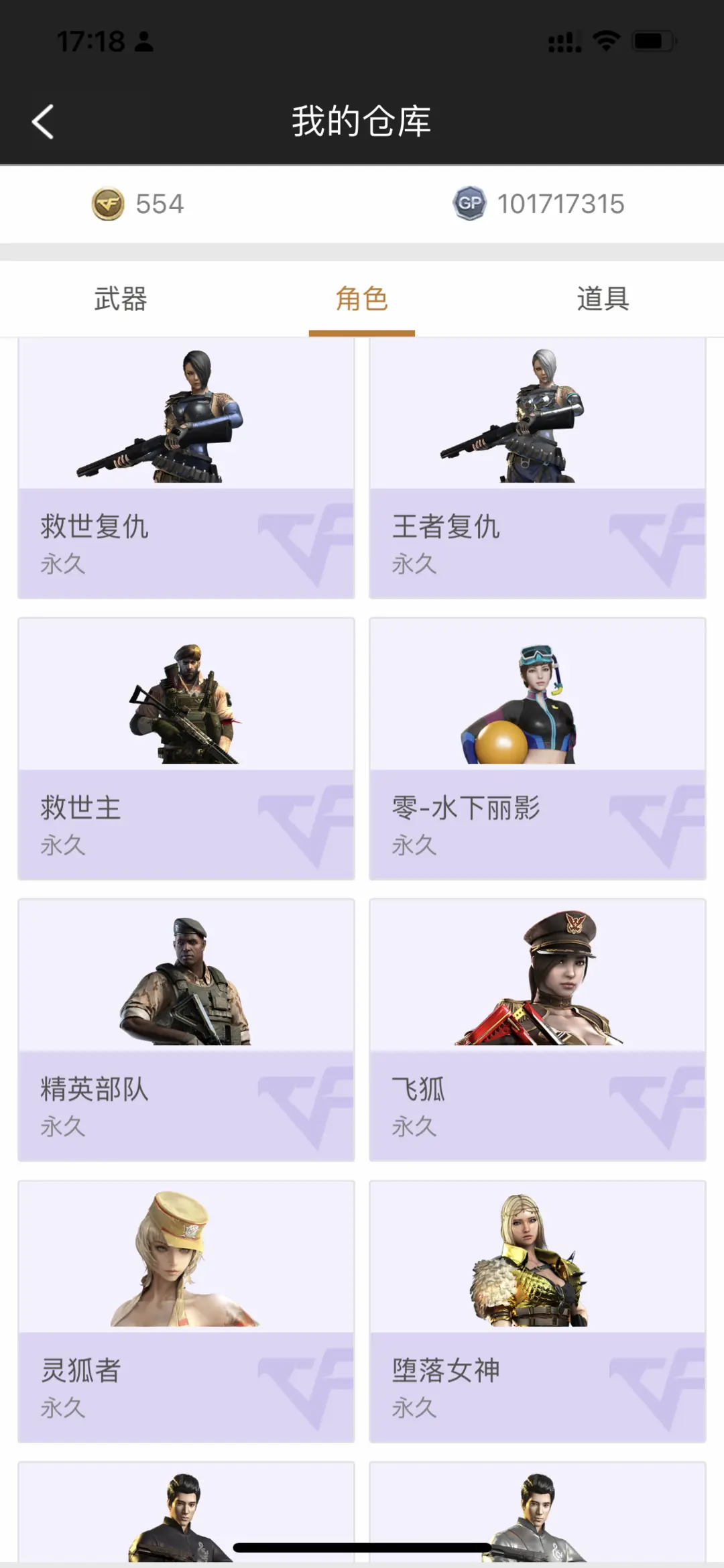The width and height of the screenshot is (724, 1568).
Task: Open the 救世复仇 character card
Action: pyautogui.click(x=186, y=468)
